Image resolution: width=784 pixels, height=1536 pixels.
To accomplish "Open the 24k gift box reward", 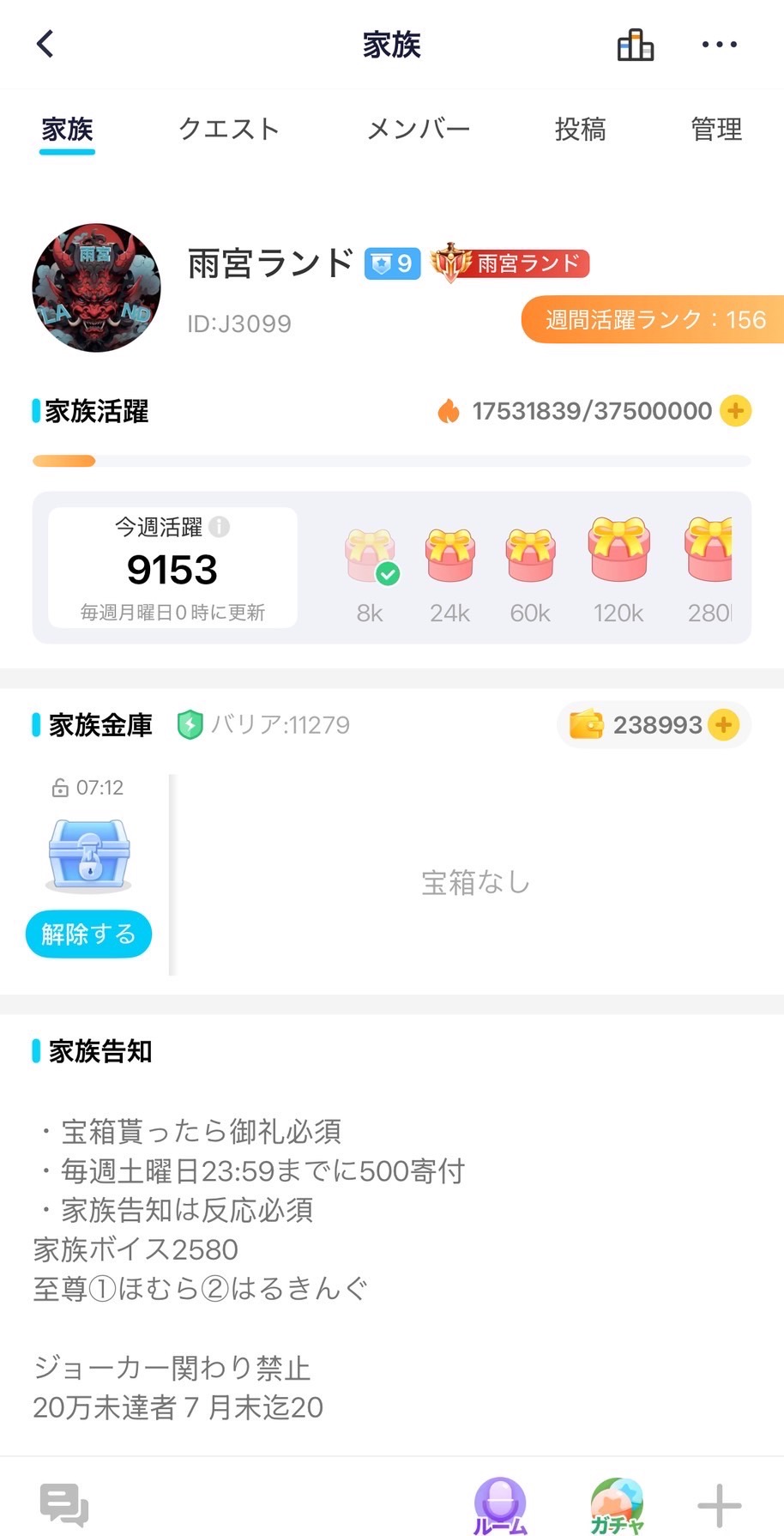I will 450,557.
